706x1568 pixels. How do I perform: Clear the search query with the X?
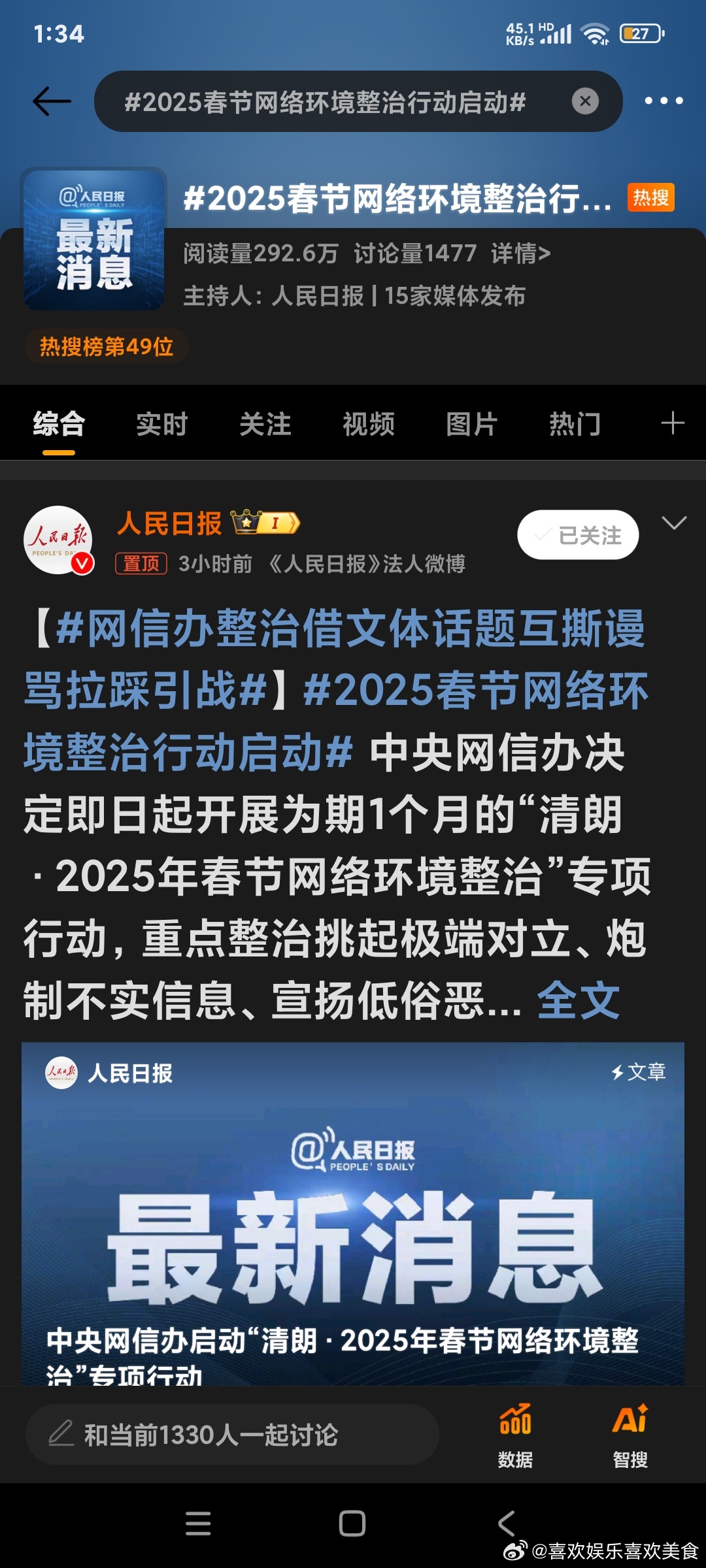click(585, 101)
